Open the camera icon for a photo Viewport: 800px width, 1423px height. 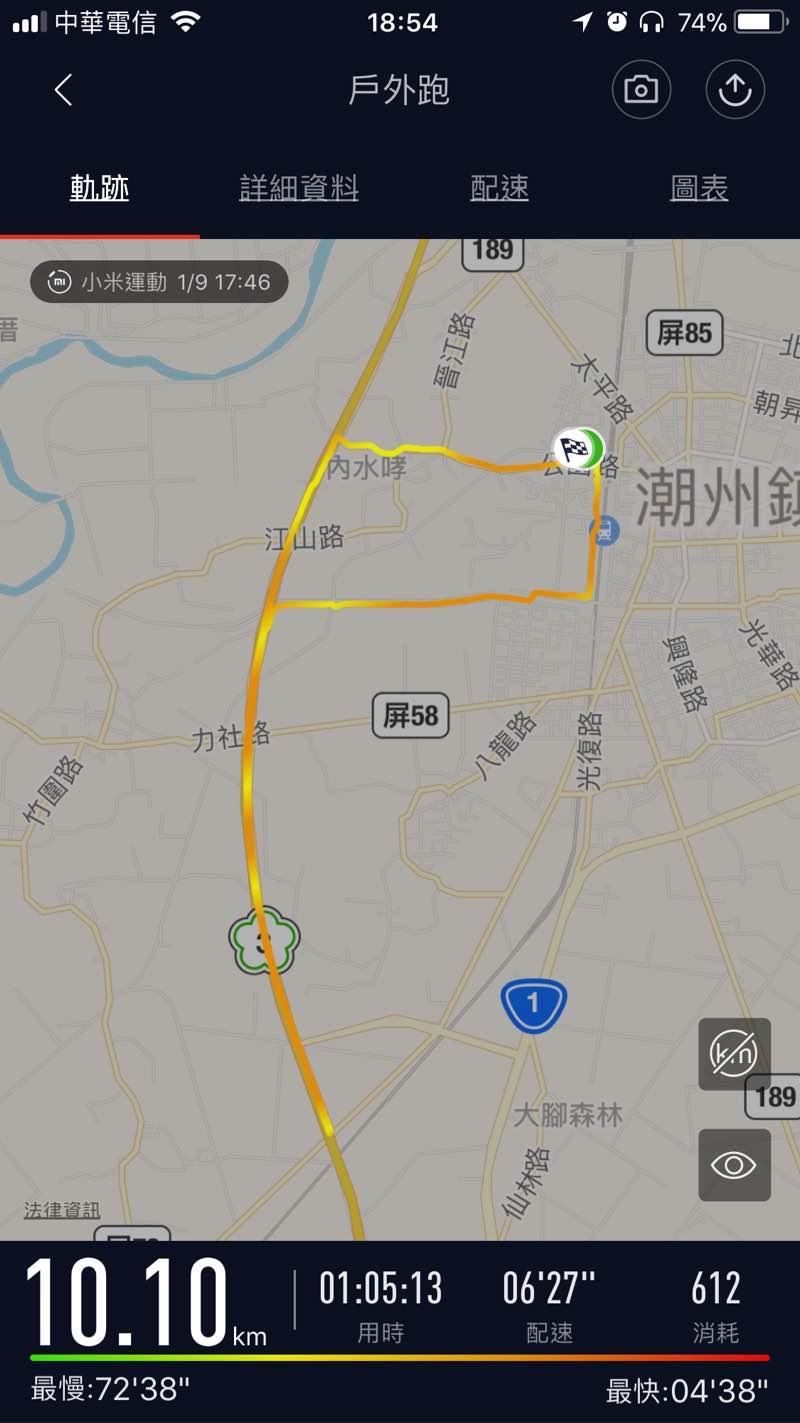tap(641, 90)
